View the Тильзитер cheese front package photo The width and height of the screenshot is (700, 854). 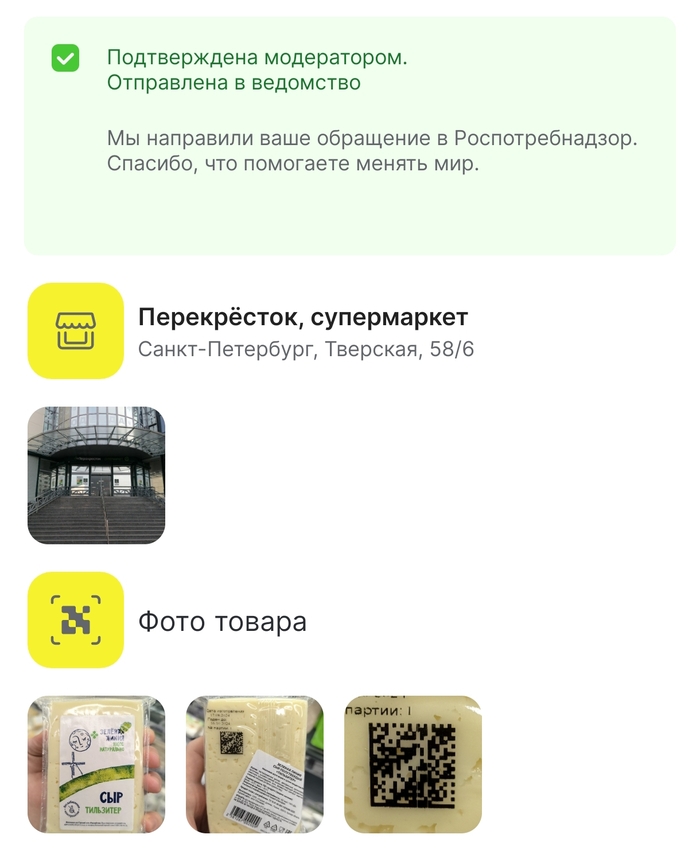coord(96,764)
